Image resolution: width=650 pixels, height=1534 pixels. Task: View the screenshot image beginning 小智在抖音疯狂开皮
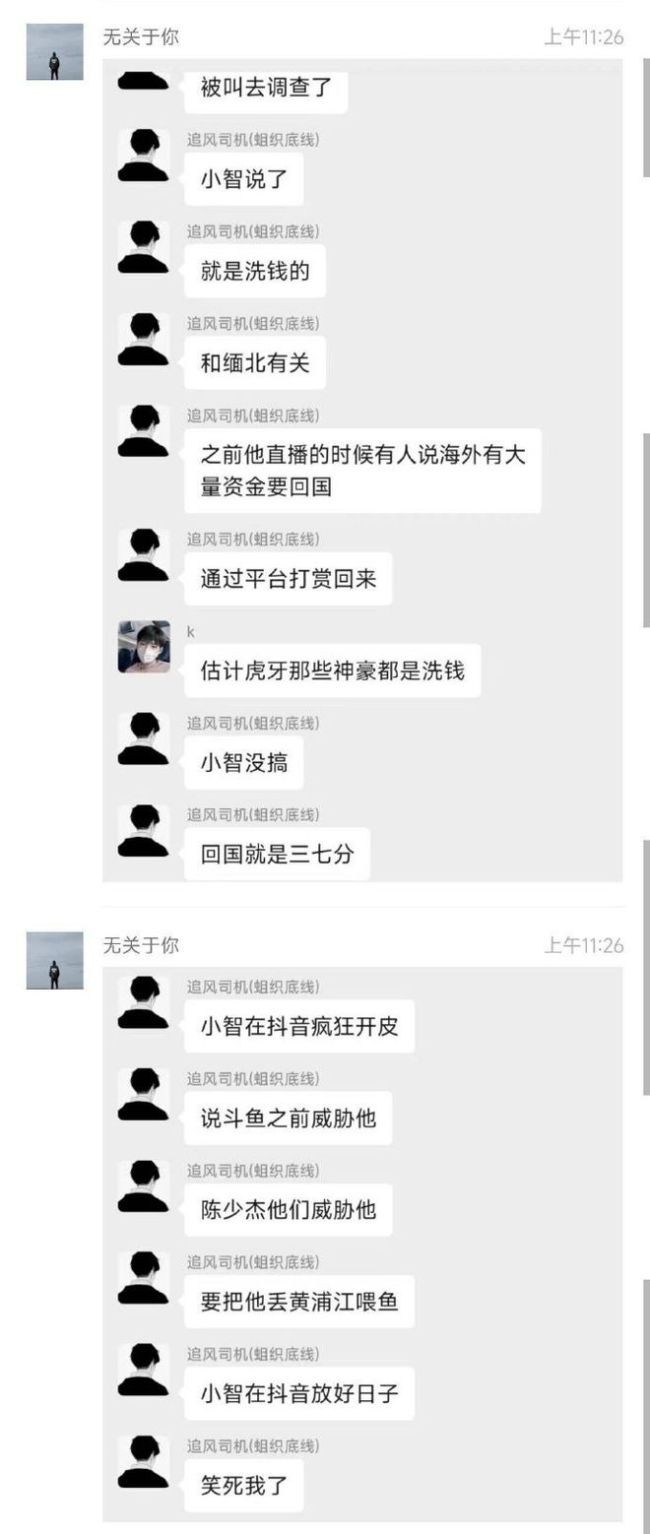pos(362,1243)
